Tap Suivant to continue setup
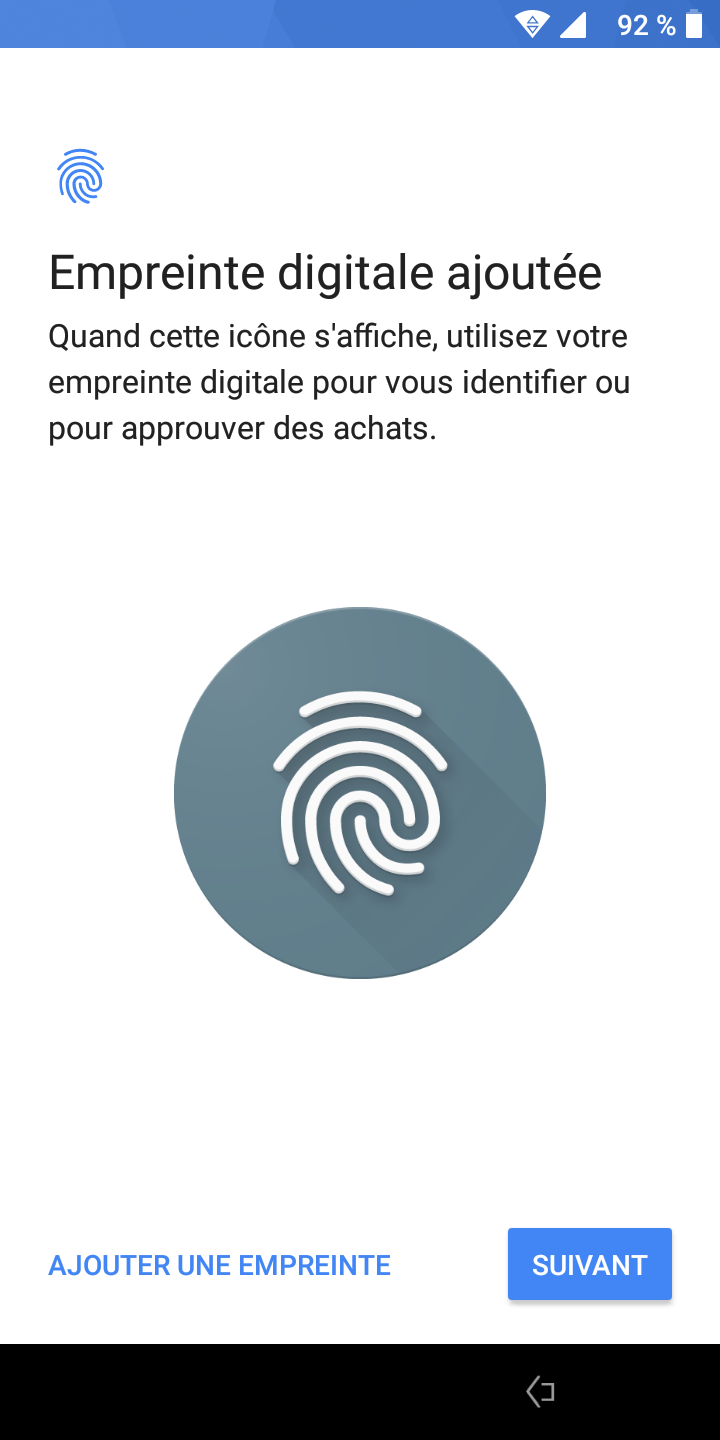This screenshot has height=1440, width=720. (589, 1264)
